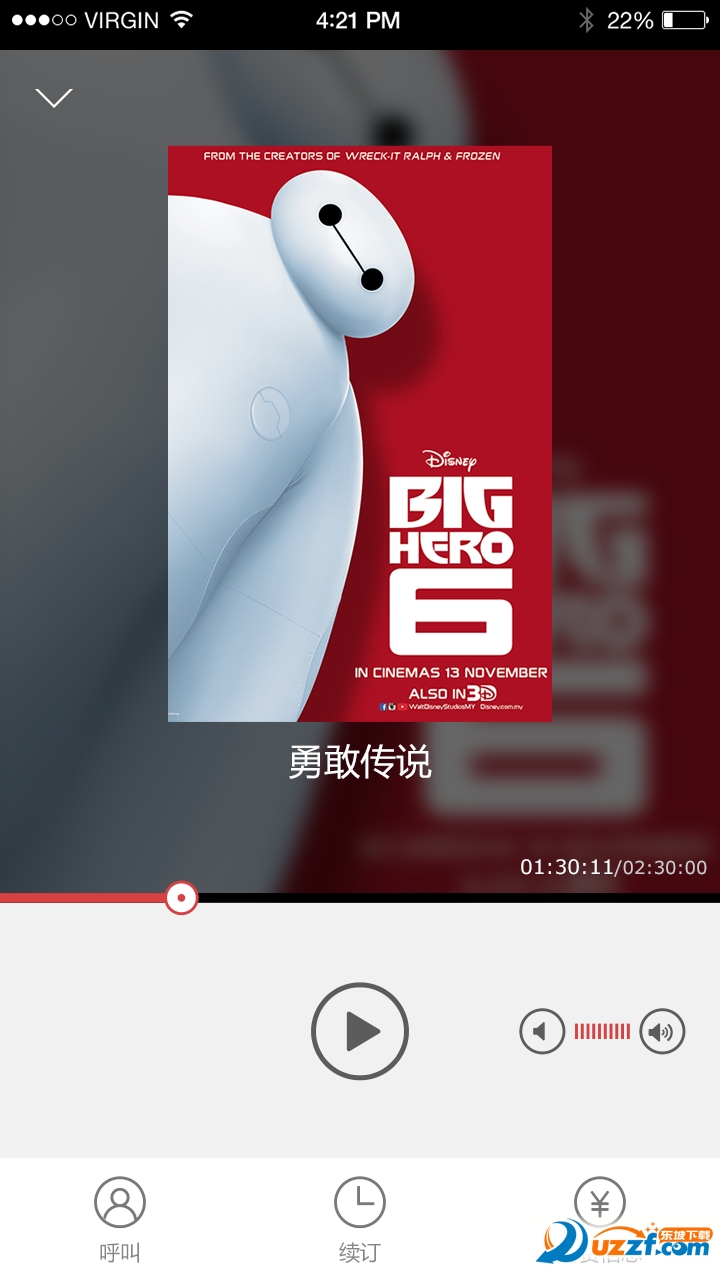Raise the volume with the right speaker icon
Viewport: 720px width, 1280px height.
pos(661,1031)
